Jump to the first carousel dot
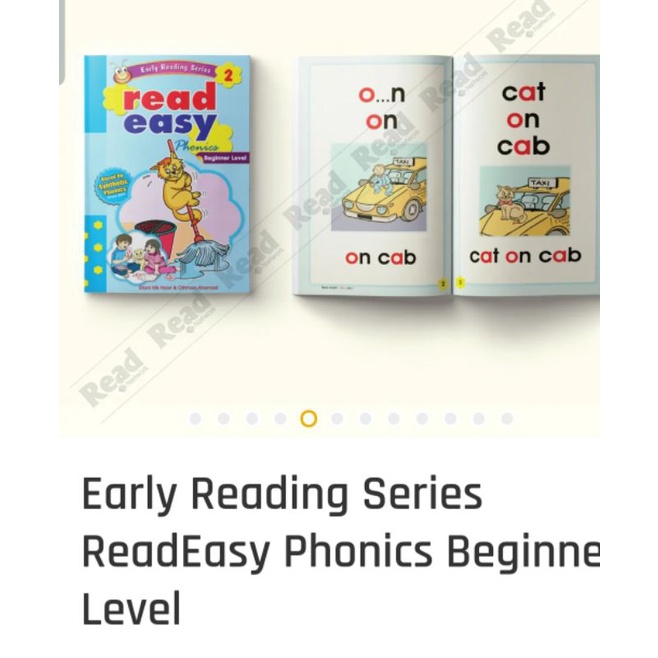Screen dimensions: 658x658 (195, 418)
